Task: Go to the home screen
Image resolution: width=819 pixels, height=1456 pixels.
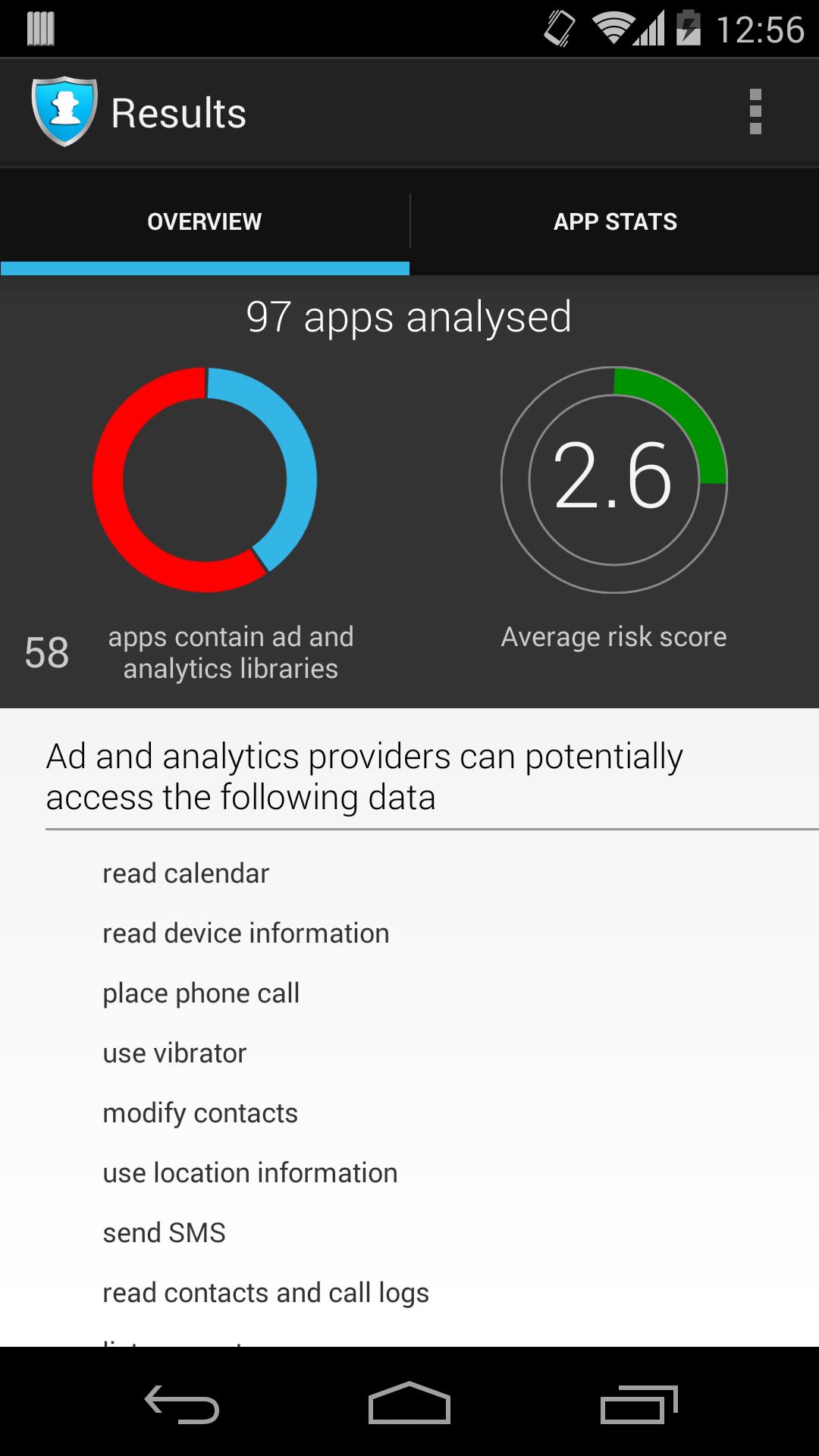Action: 409,1404
